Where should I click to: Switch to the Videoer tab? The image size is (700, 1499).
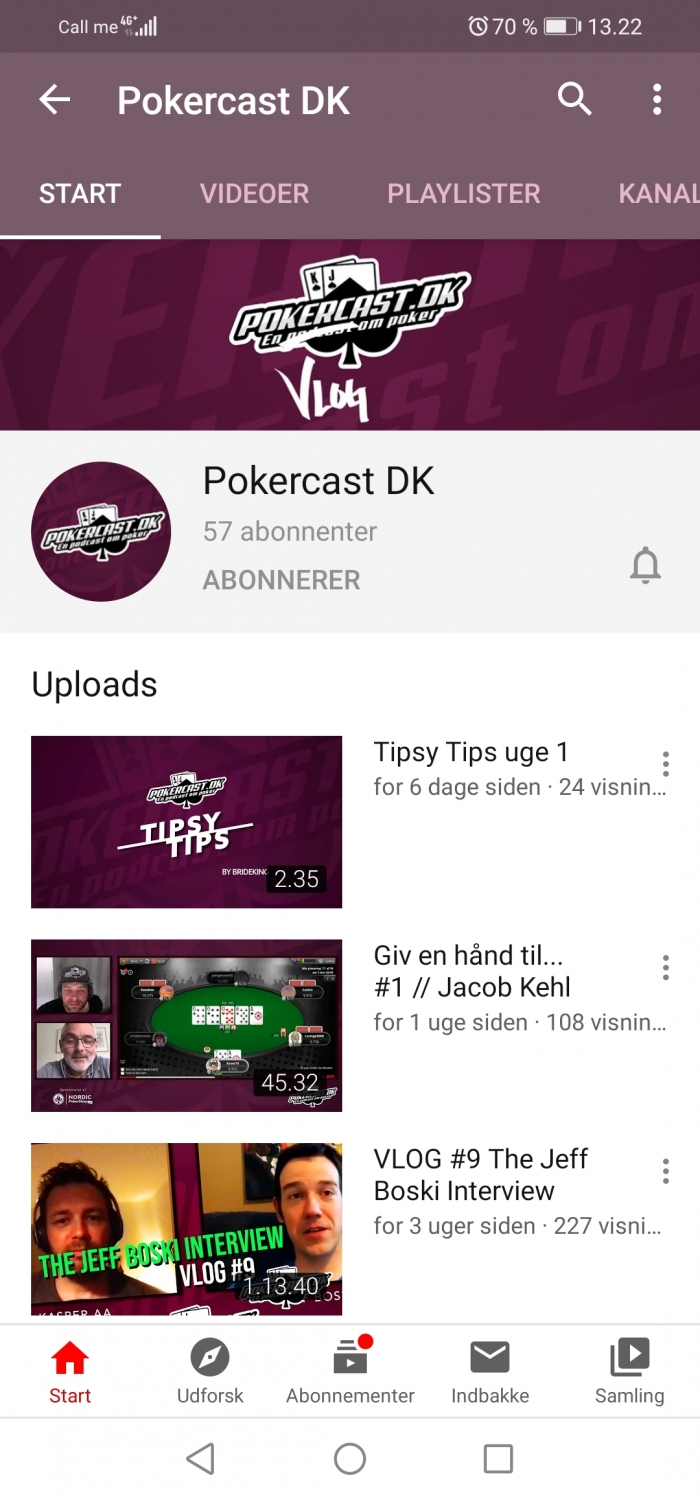(x=254, y=193)
